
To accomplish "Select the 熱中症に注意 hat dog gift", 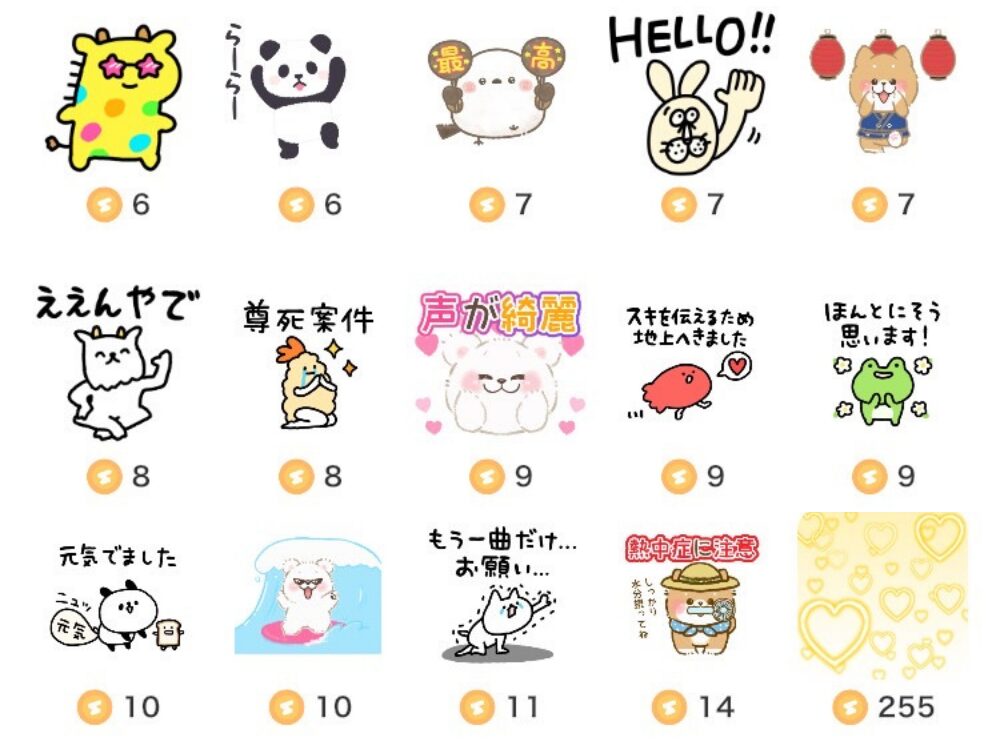I will click(690, 600).
